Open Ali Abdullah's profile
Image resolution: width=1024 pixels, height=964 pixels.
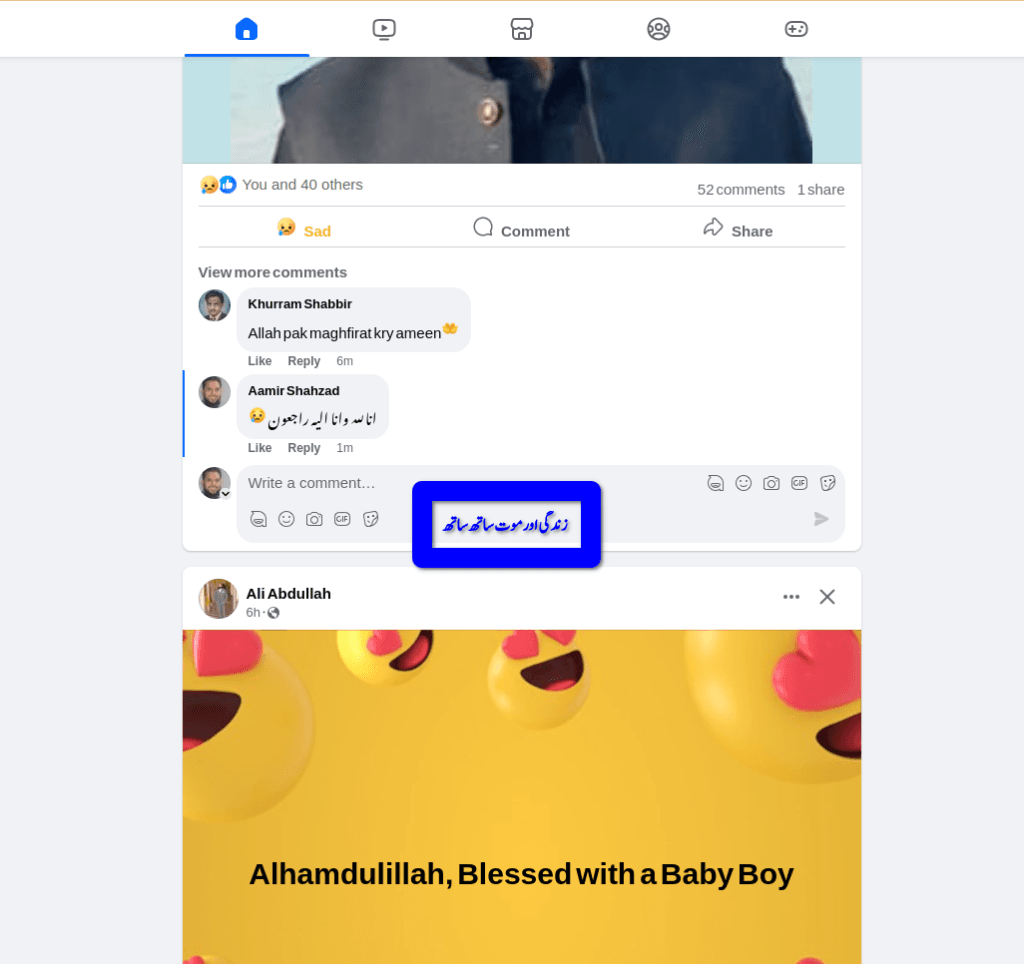coord(288,593)
